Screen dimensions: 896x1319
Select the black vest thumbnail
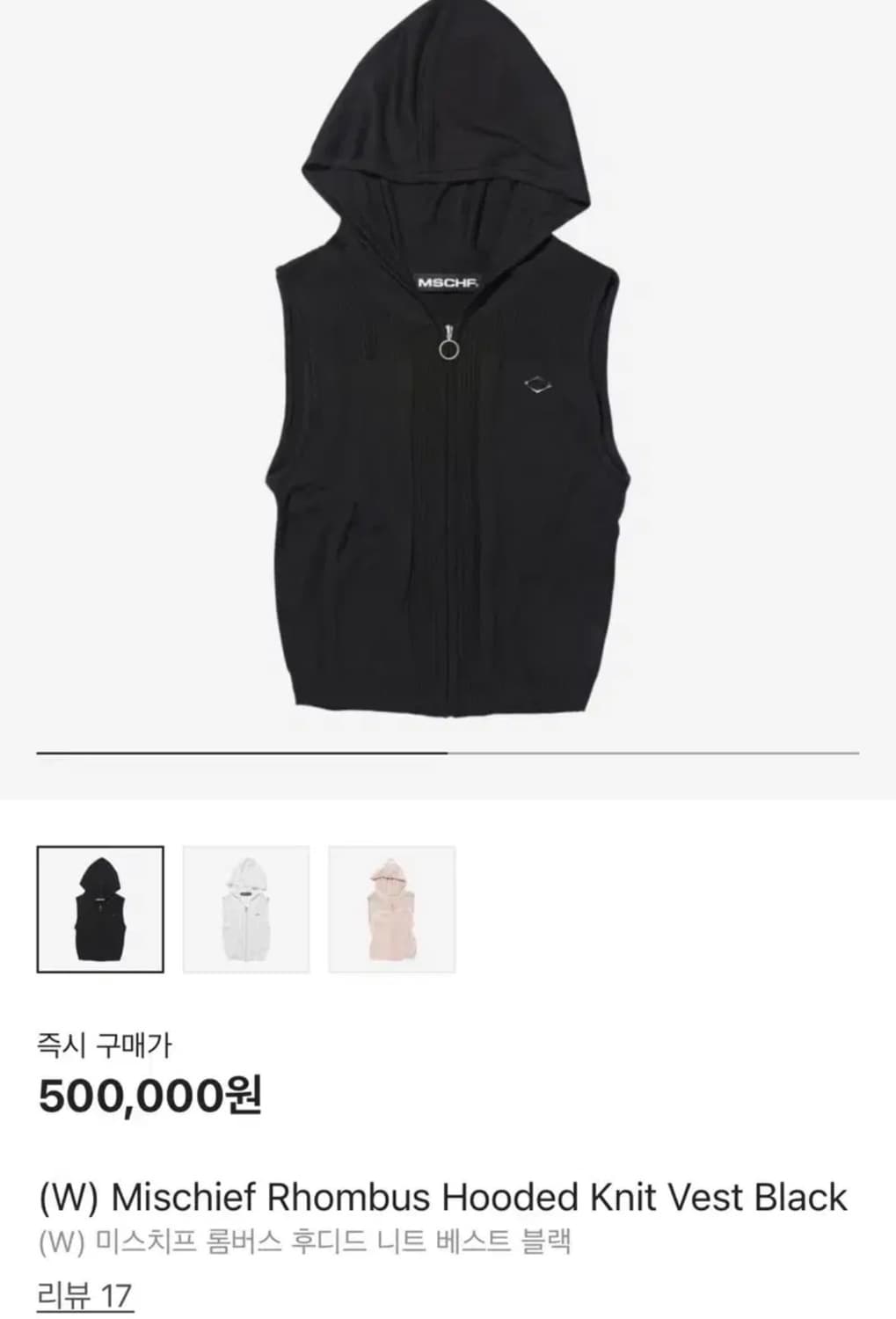click(100, 909)
